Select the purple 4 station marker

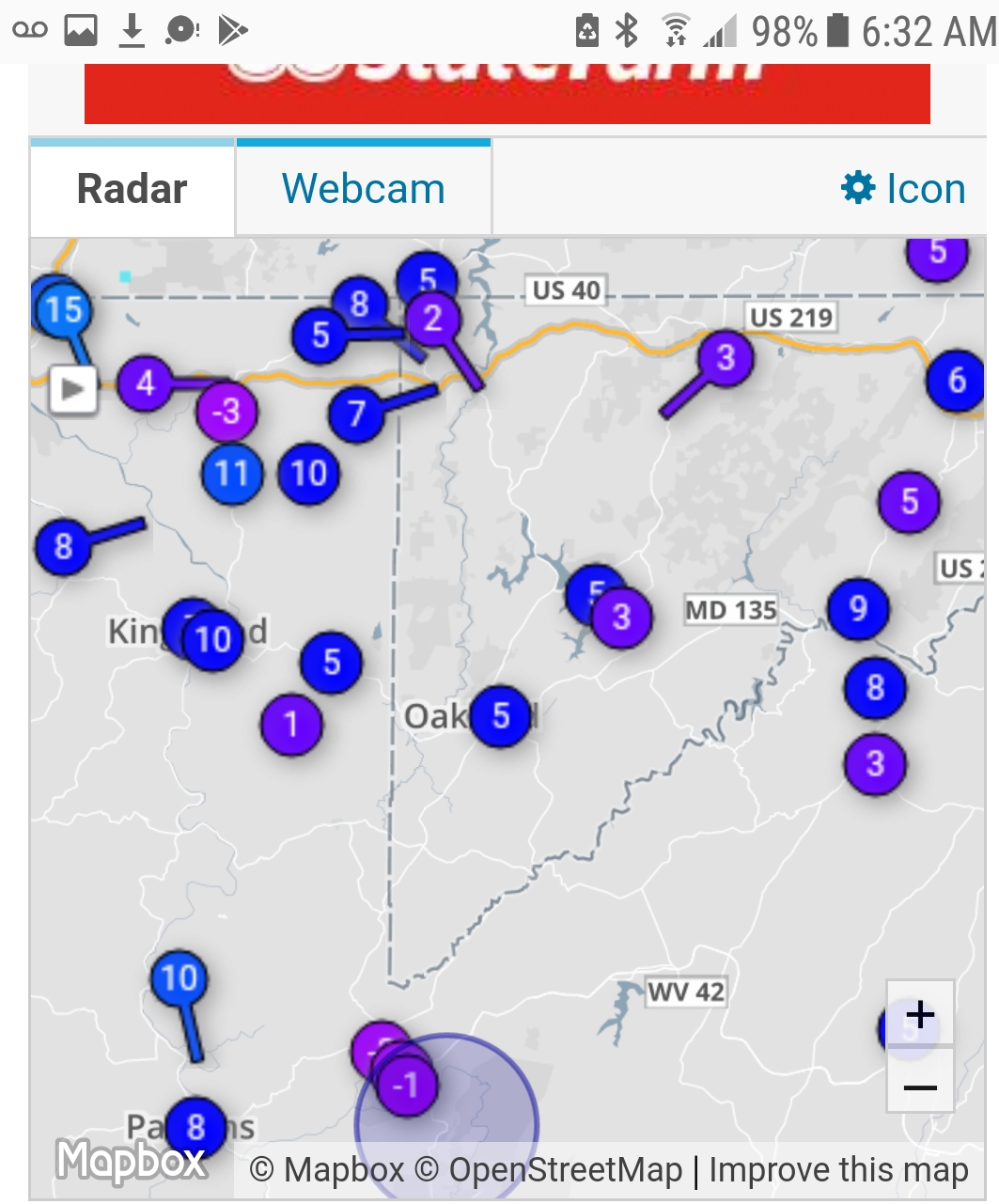pos(145,383)
